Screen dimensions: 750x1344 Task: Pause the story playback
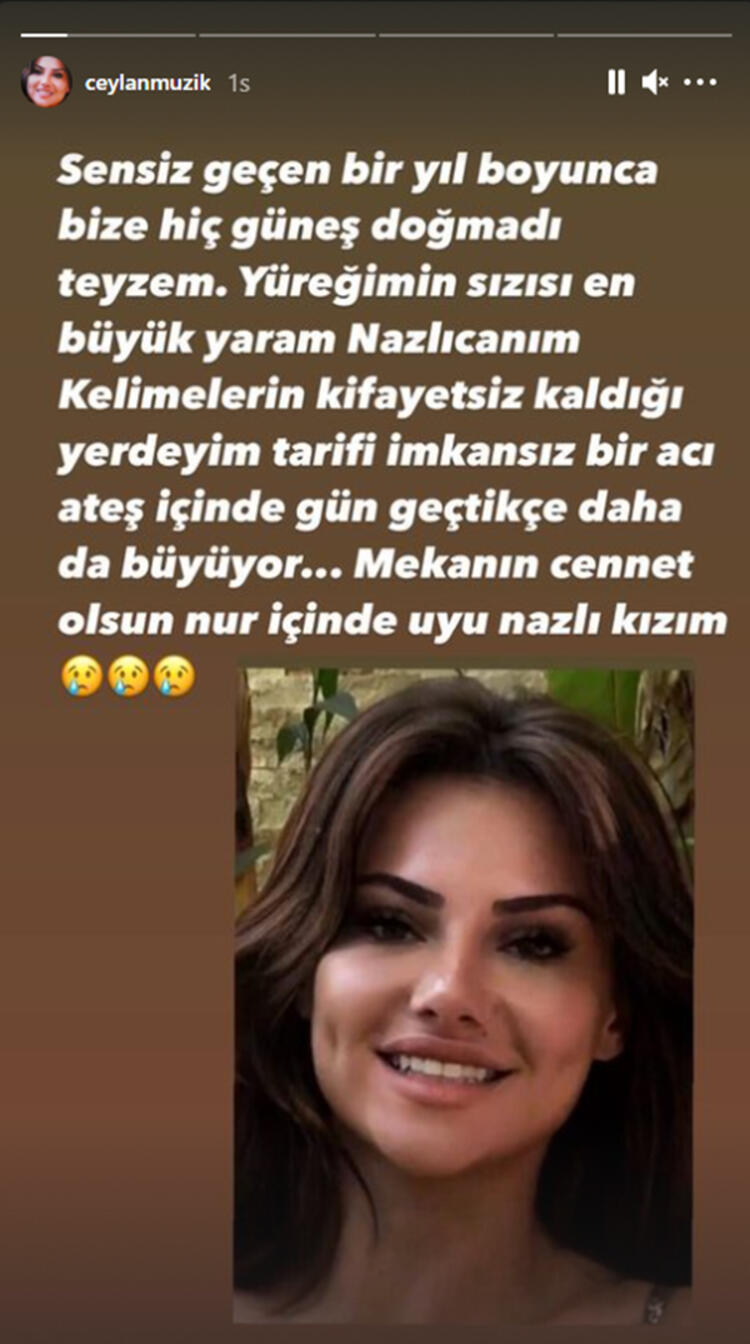tap(616, 83)
